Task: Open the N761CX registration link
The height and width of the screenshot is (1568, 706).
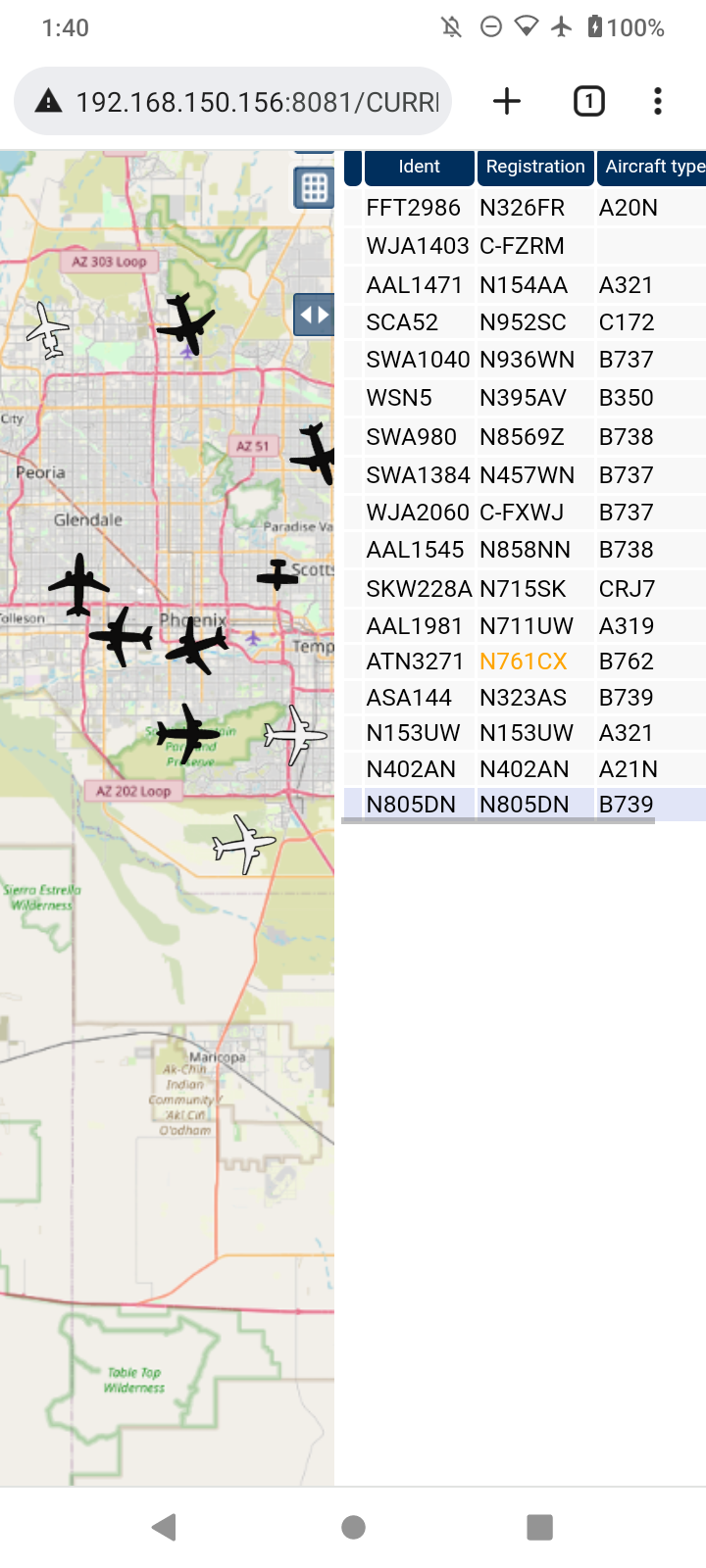Action: (524, 661)
